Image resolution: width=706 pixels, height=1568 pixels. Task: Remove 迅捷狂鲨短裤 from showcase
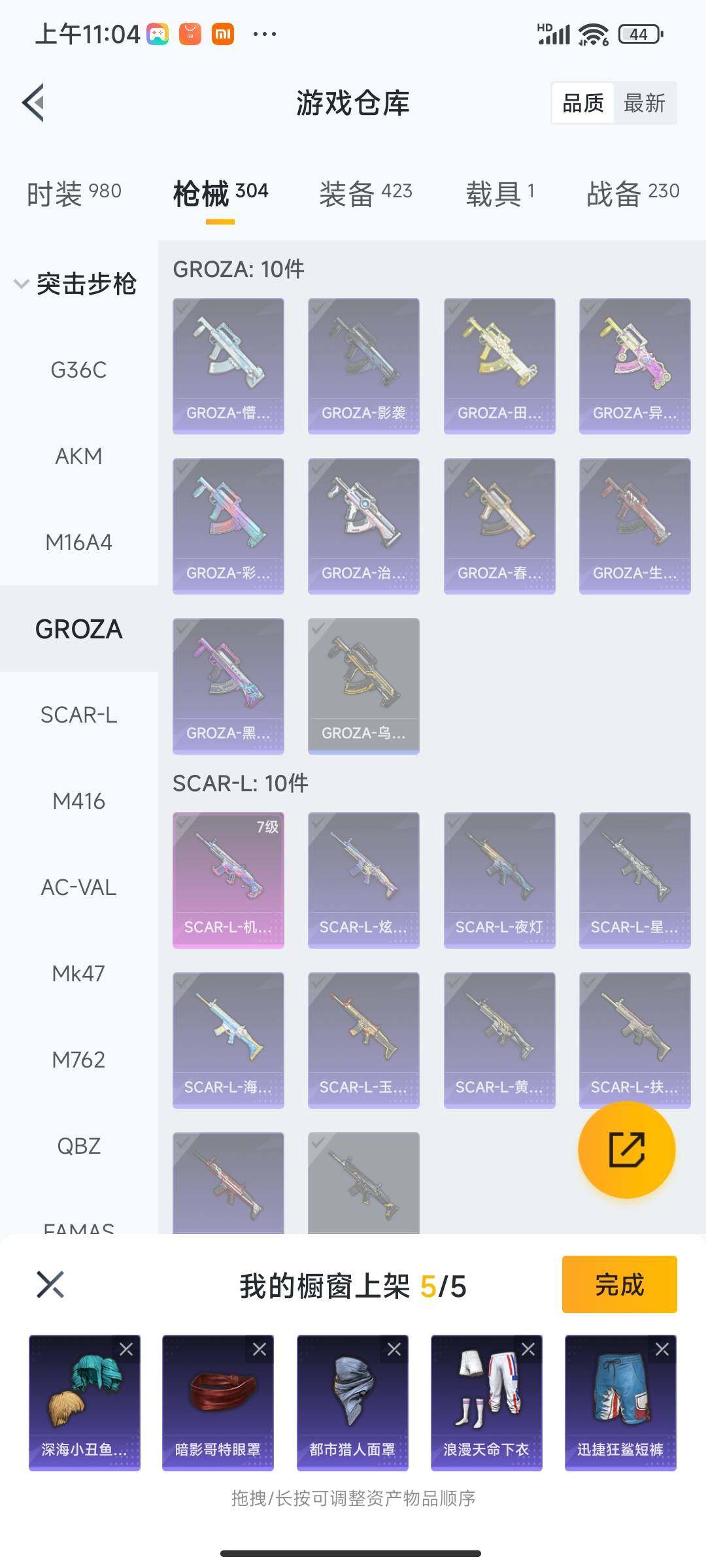[x=662, y=1349]
